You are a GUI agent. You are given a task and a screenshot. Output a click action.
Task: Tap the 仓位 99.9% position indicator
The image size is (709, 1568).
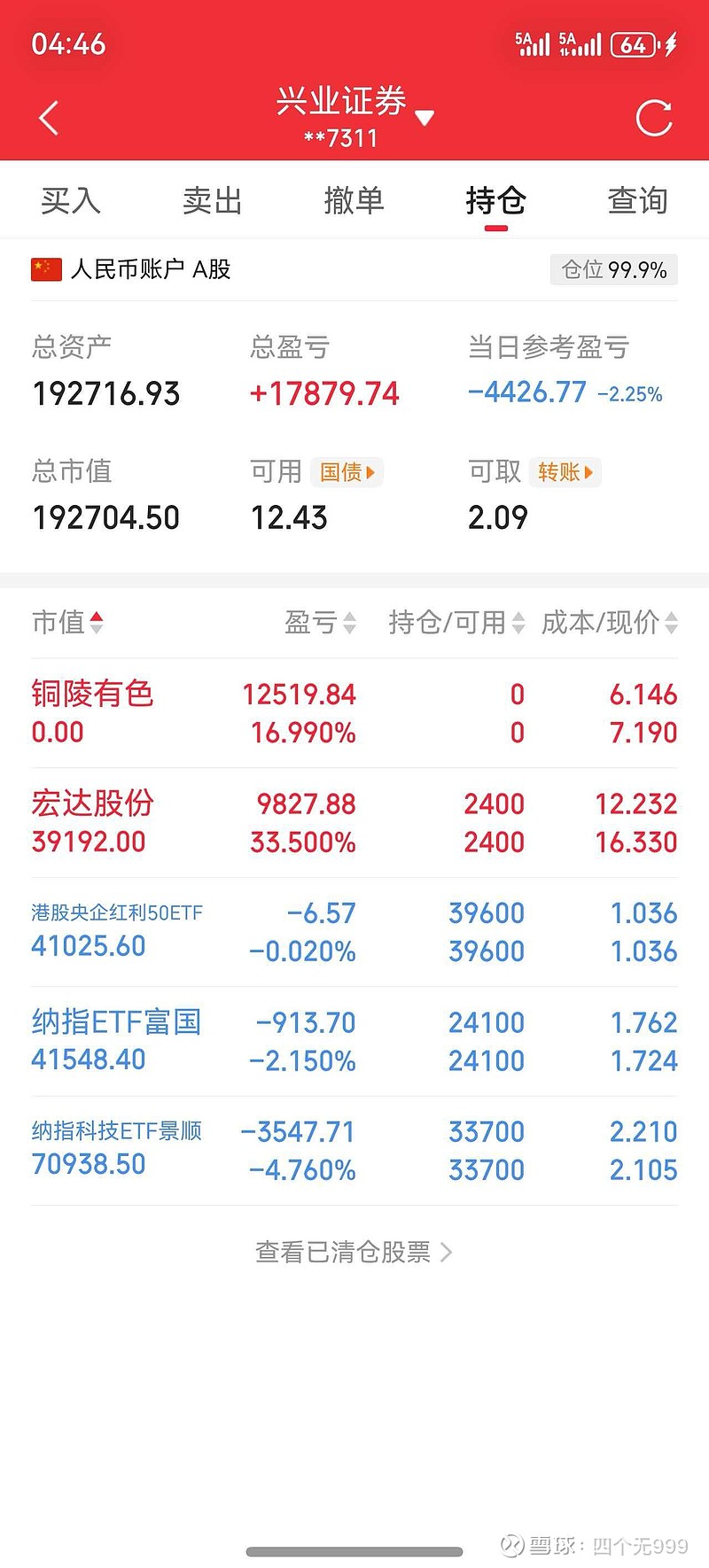point(613,269)
